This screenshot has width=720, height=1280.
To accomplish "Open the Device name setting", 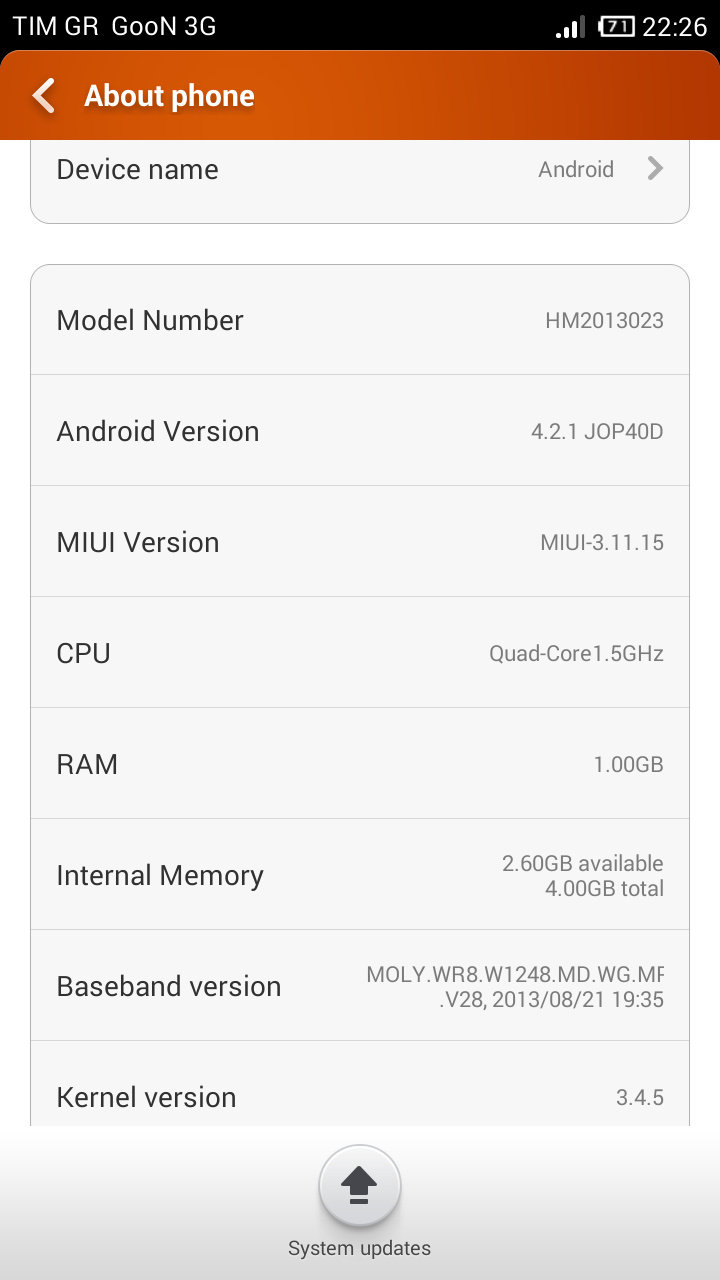I will click(x=360, y=170).
